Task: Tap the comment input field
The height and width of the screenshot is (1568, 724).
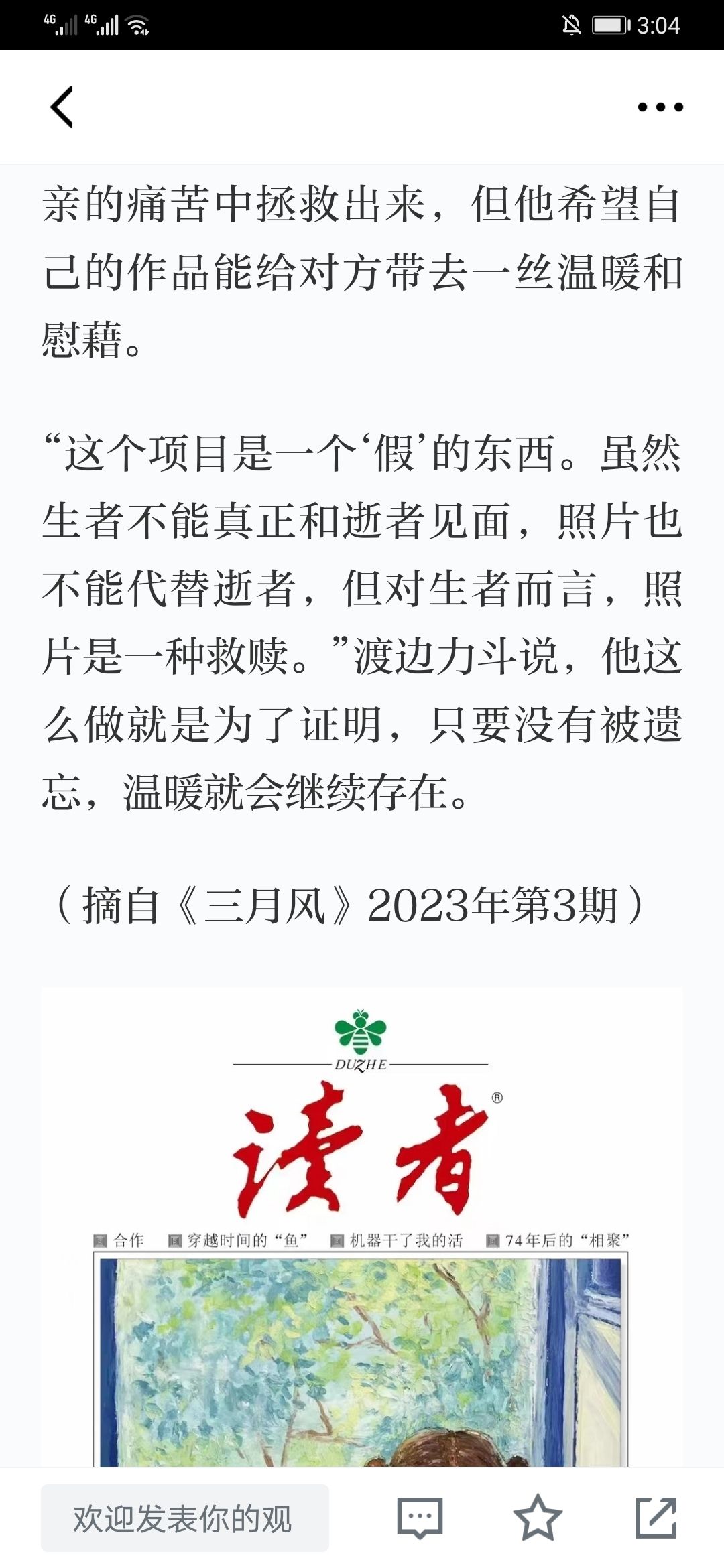Action: coord(184,1518)
